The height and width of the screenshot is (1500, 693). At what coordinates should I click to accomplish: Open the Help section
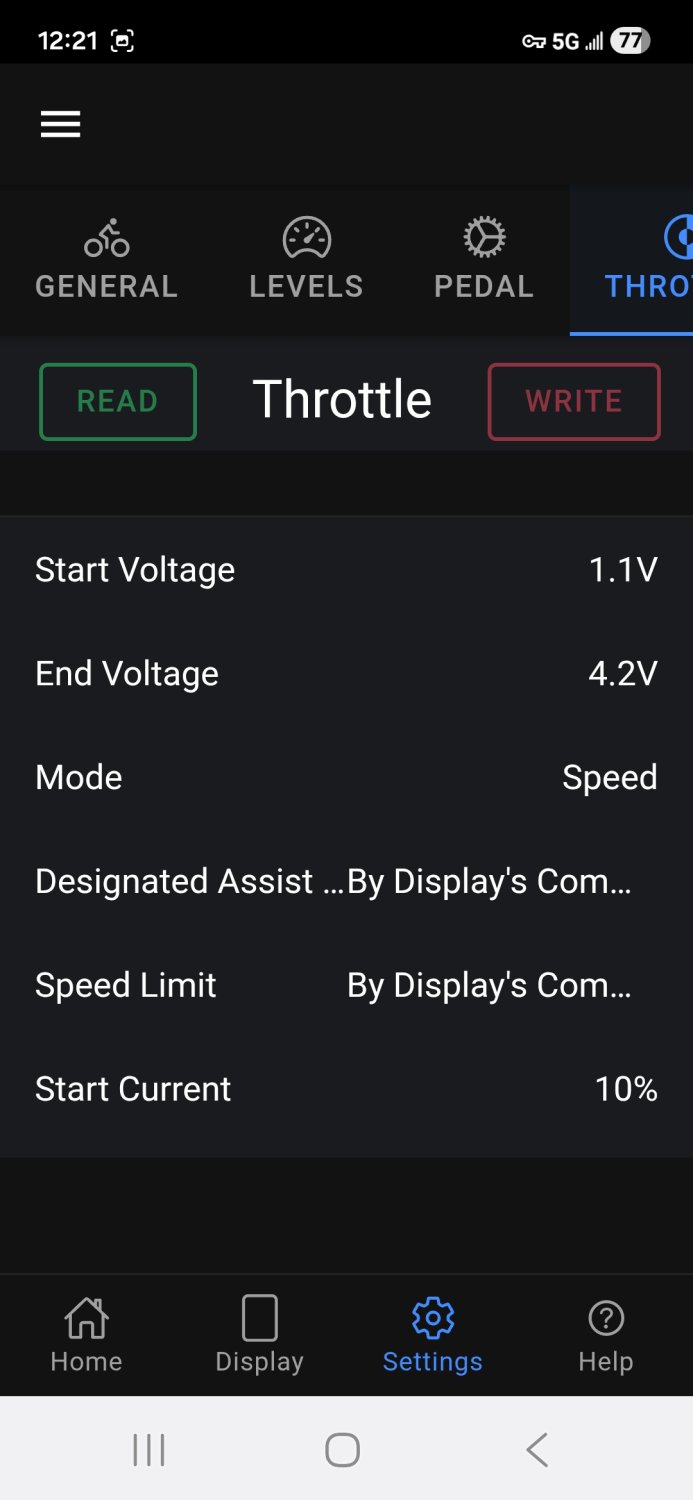point(606,1336)
